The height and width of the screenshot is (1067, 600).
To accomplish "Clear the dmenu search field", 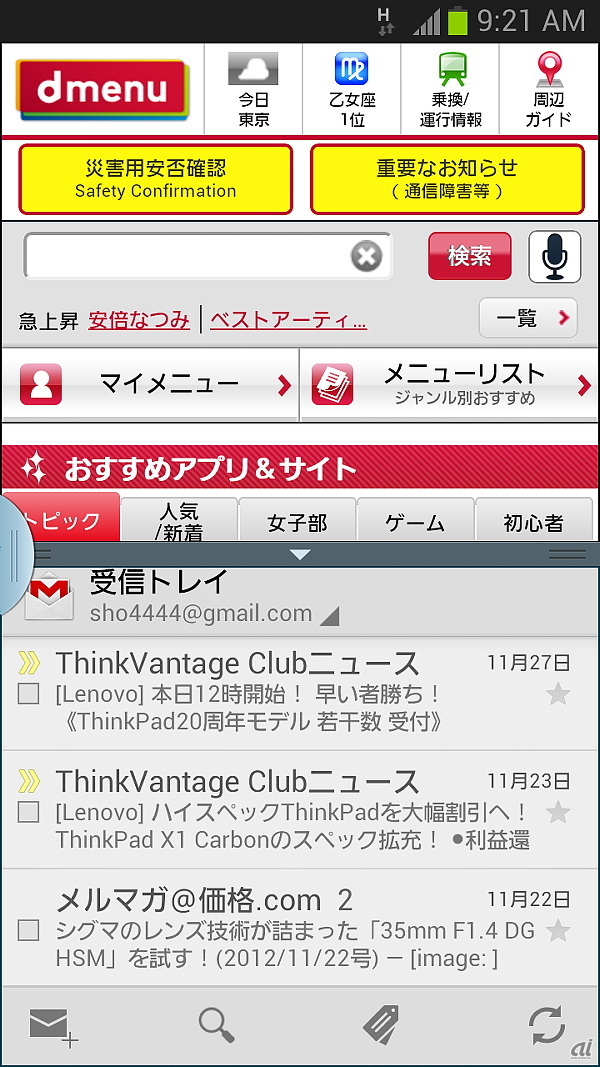I will pos(367,257).
